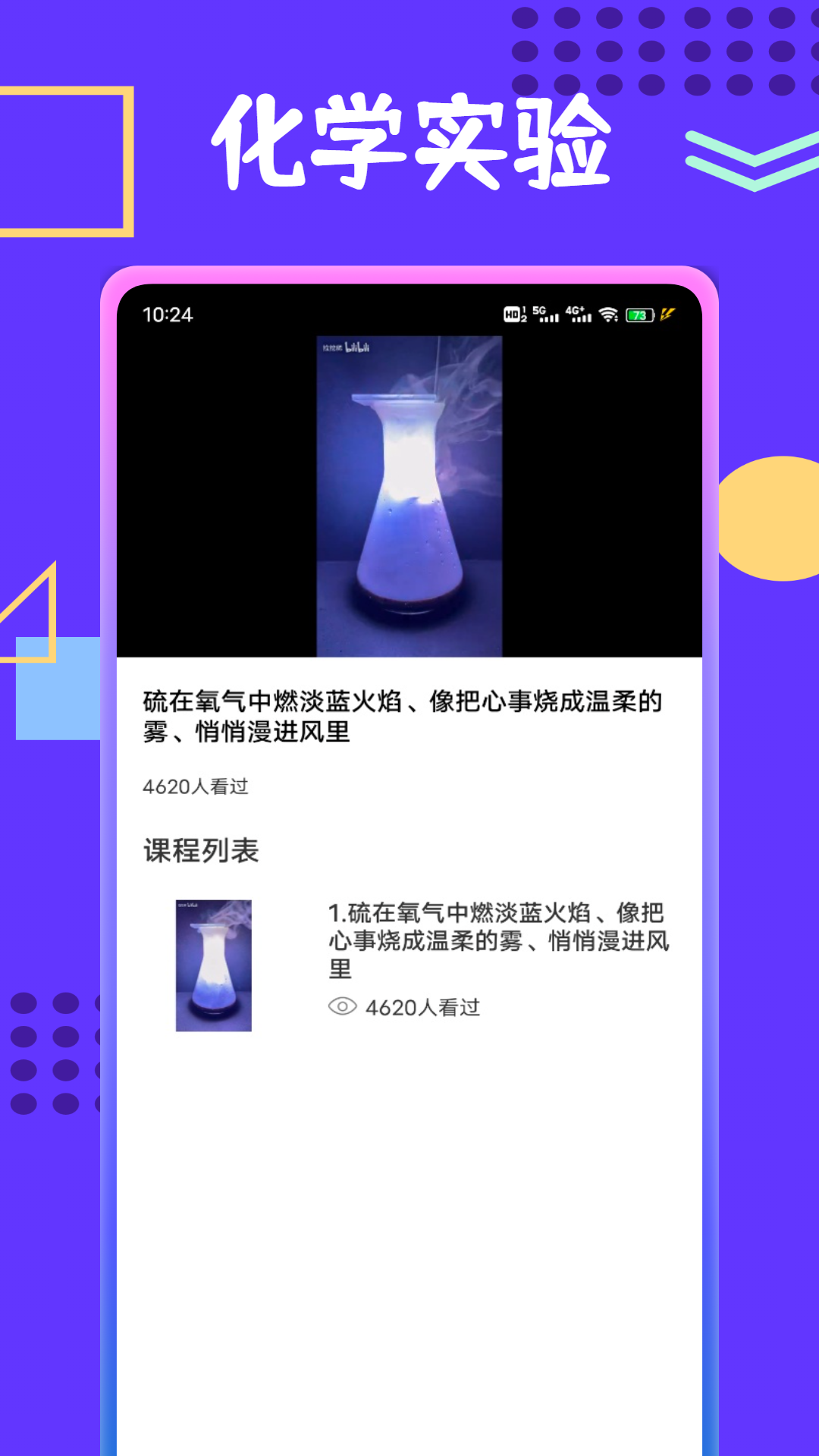Tap the Wi-Fi icon in the status bar

[607, 313]
